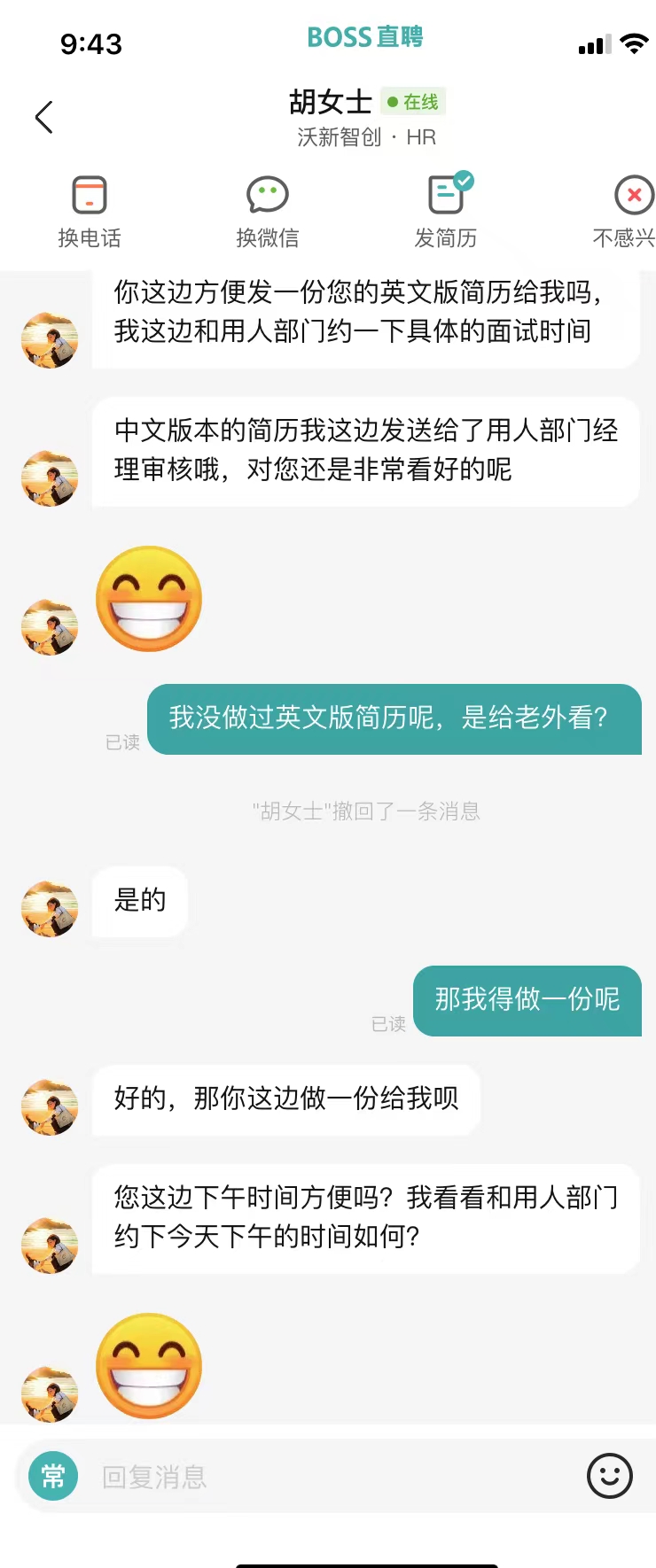Go back from chat with 胡女士
656x1568 pixels.
coord(44,117)
